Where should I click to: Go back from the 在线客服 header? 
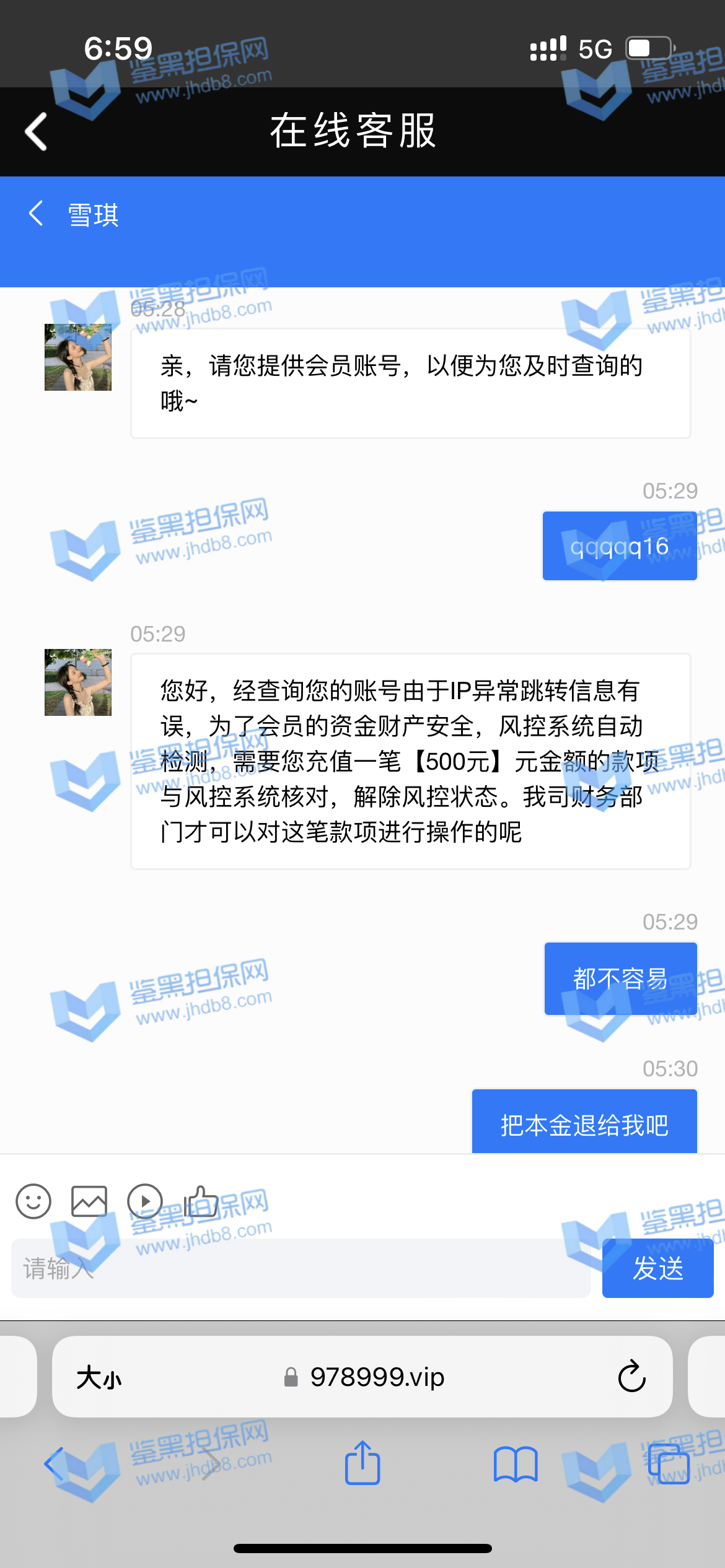36,131
